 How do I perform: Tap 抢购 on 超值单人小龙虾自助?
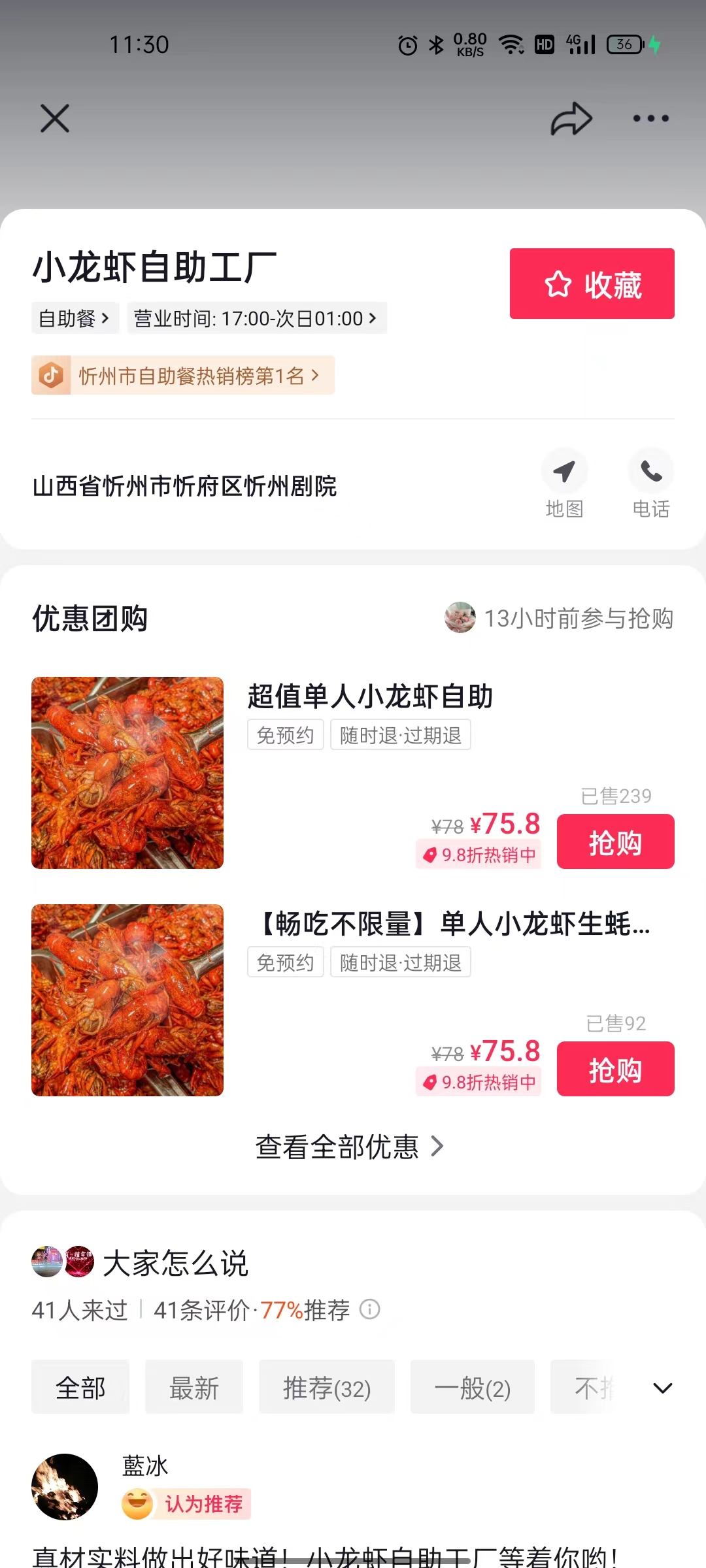click(x=614, y=841)
